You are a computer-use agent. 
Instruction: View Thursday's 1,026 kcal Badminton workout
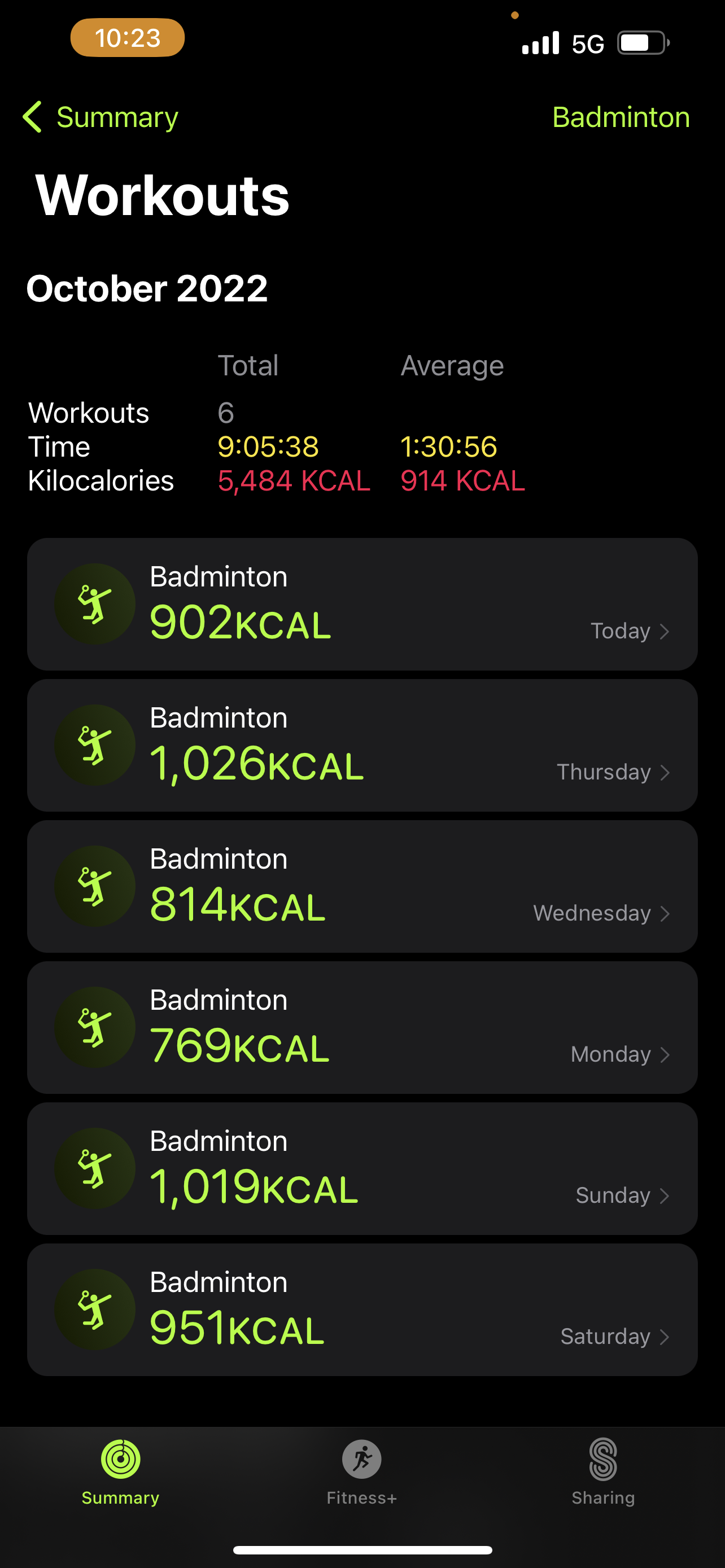362,745
